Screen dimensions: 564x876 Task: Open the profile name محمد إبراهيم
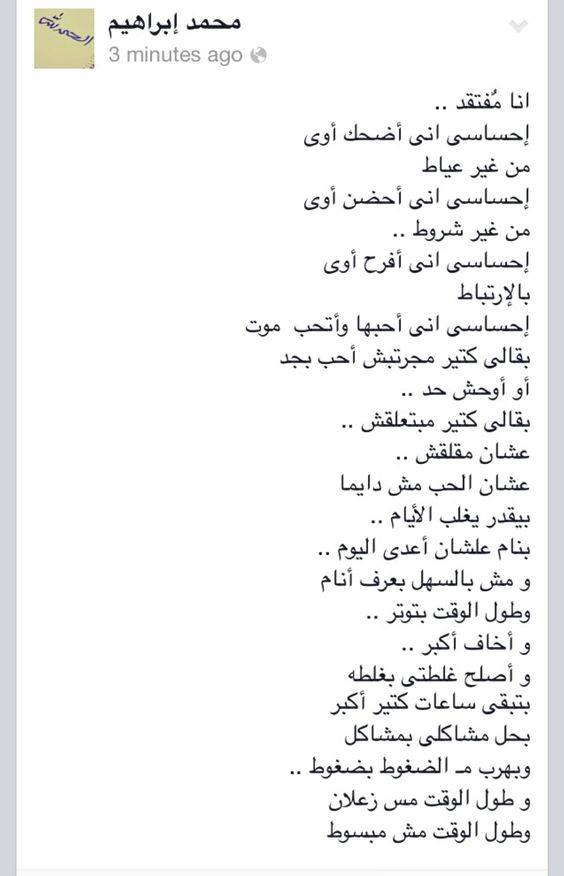point(174,23)
